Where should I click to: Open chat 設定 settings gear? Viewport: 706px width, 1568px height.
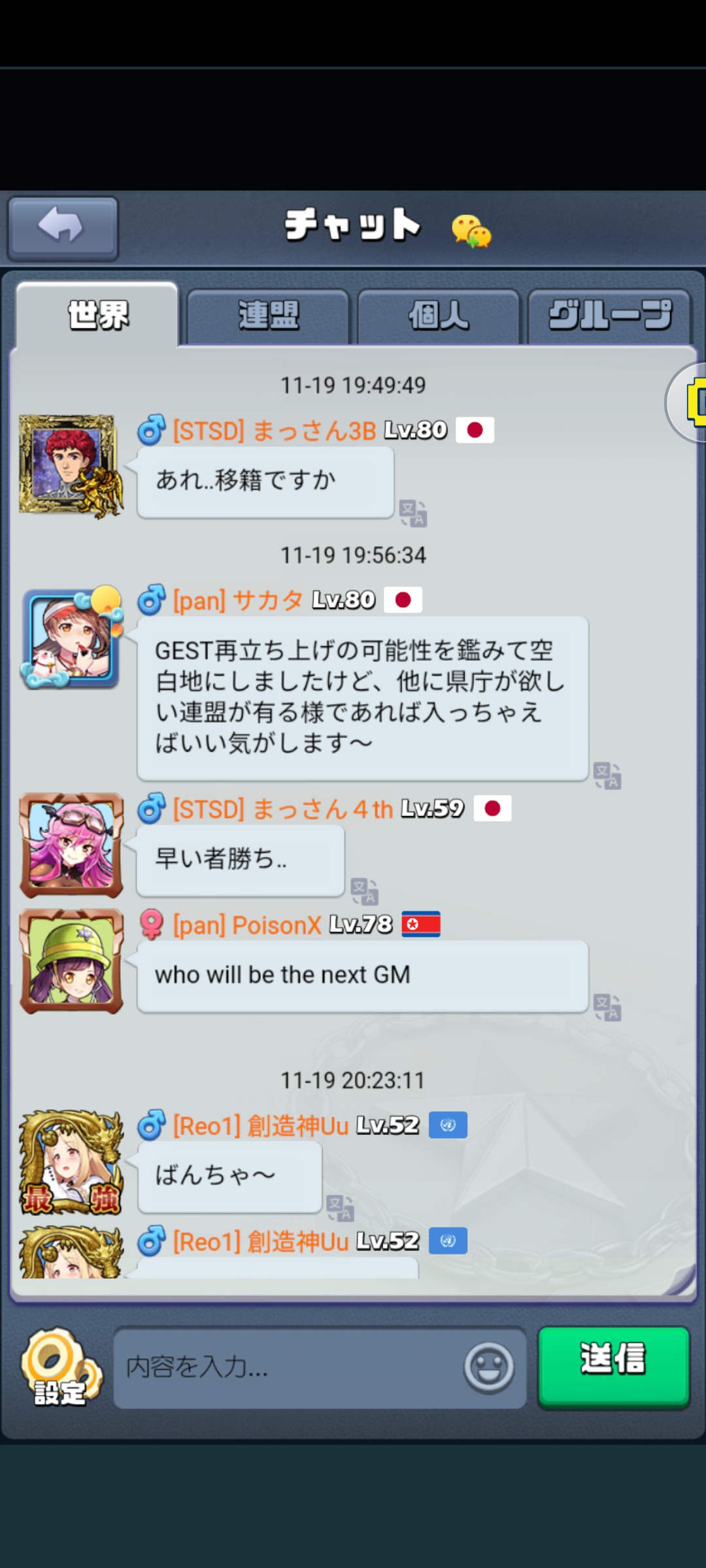tap(60, 1367)
